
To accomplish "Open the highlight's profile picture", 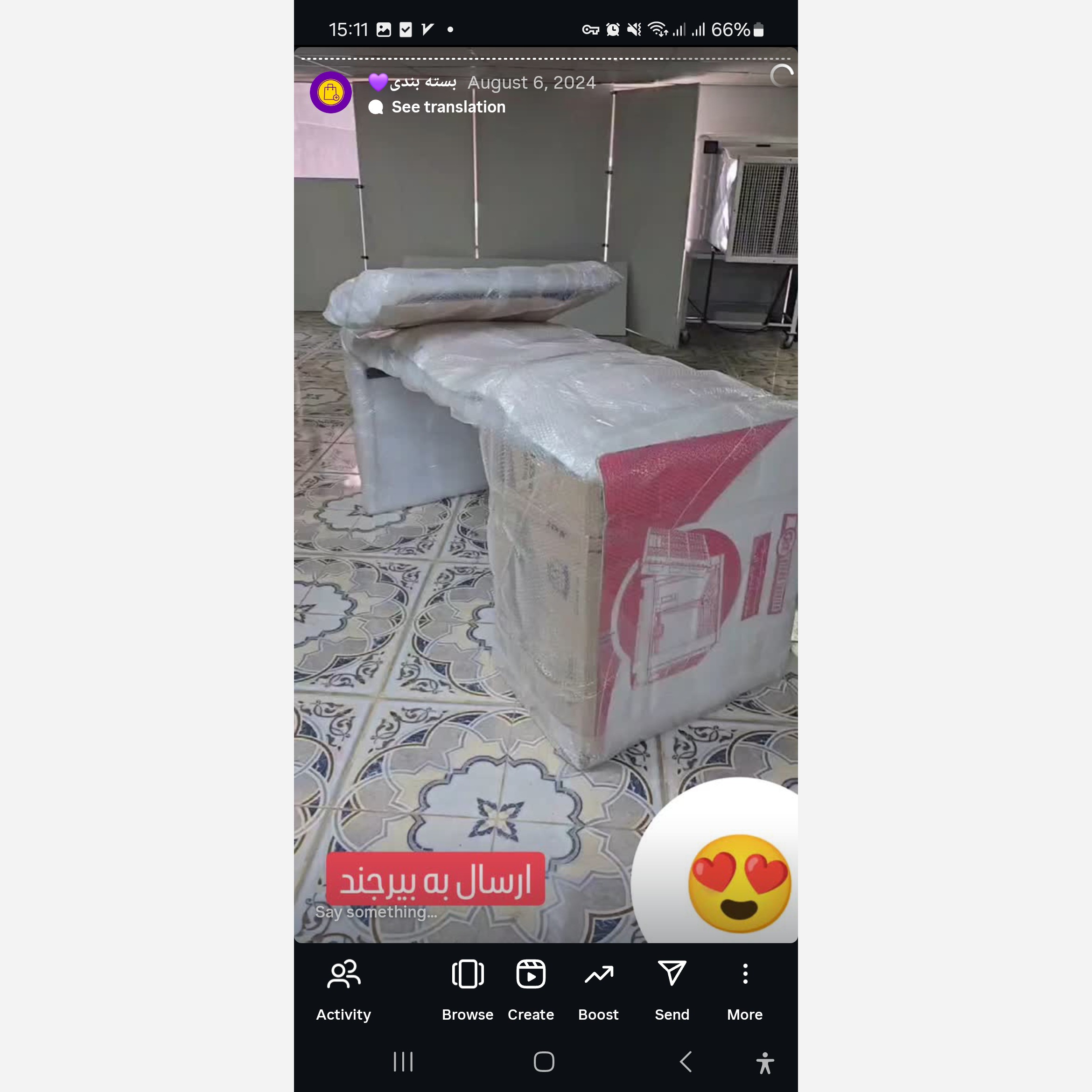I will pyautogui.click(x=331, y=92).
